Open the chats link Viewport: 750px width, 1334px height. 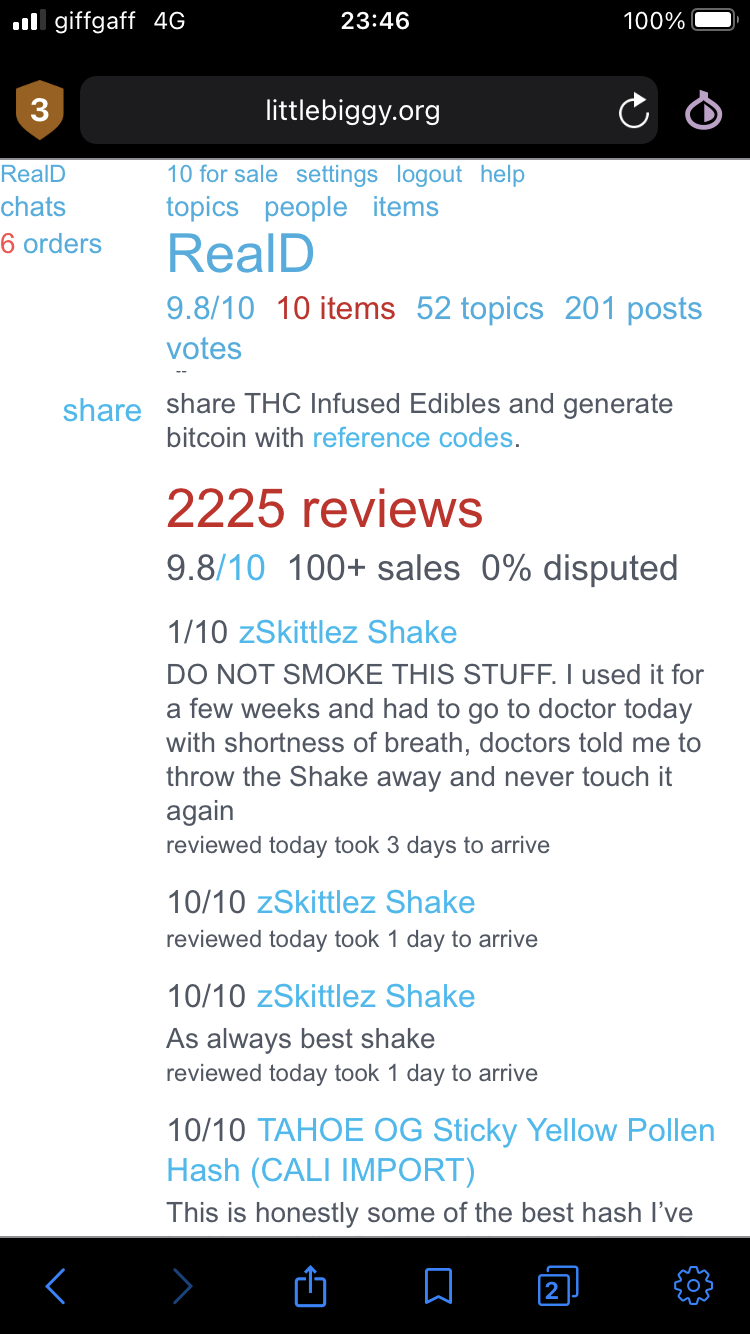pyautogui.click(x=33, y=207)
